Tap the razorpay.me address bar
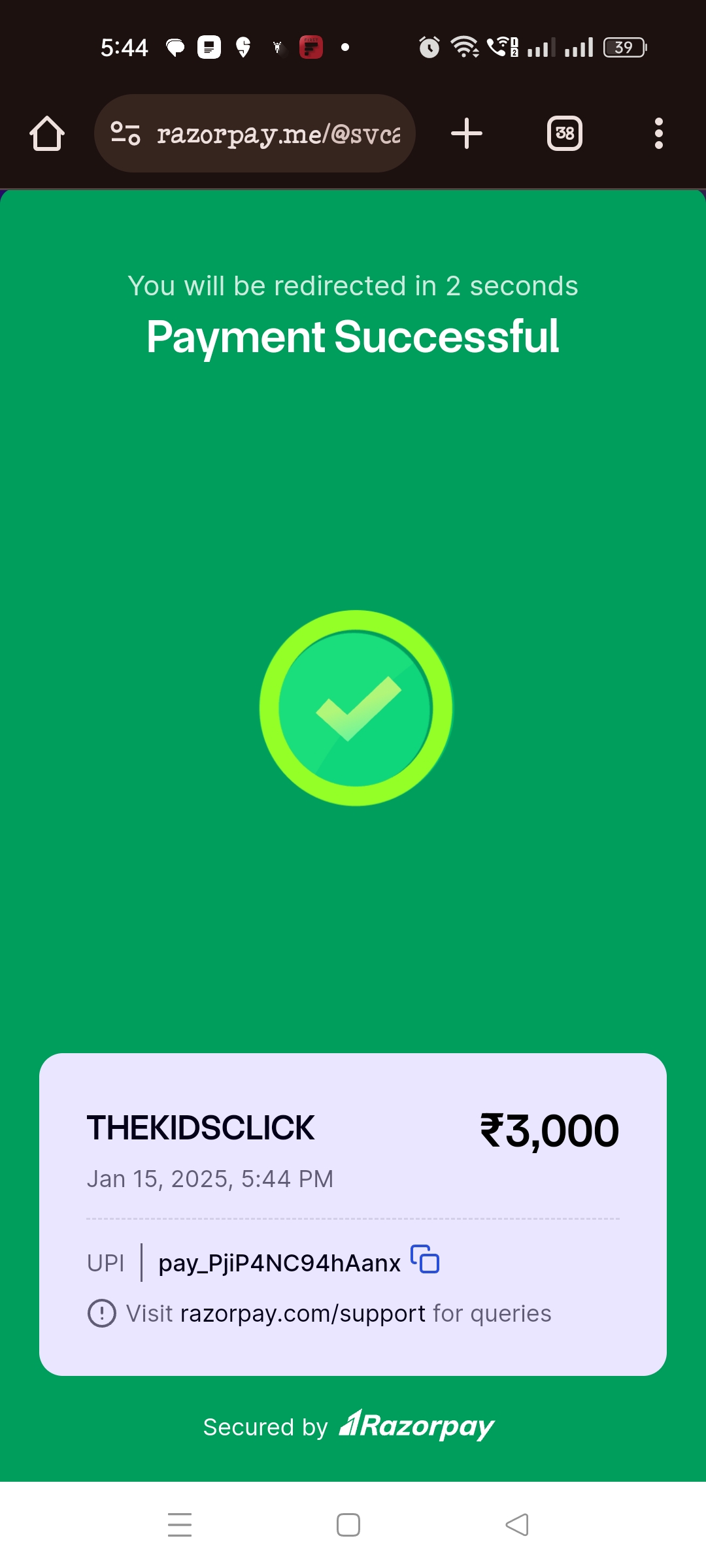706x1568 pixels. point(278,134)
